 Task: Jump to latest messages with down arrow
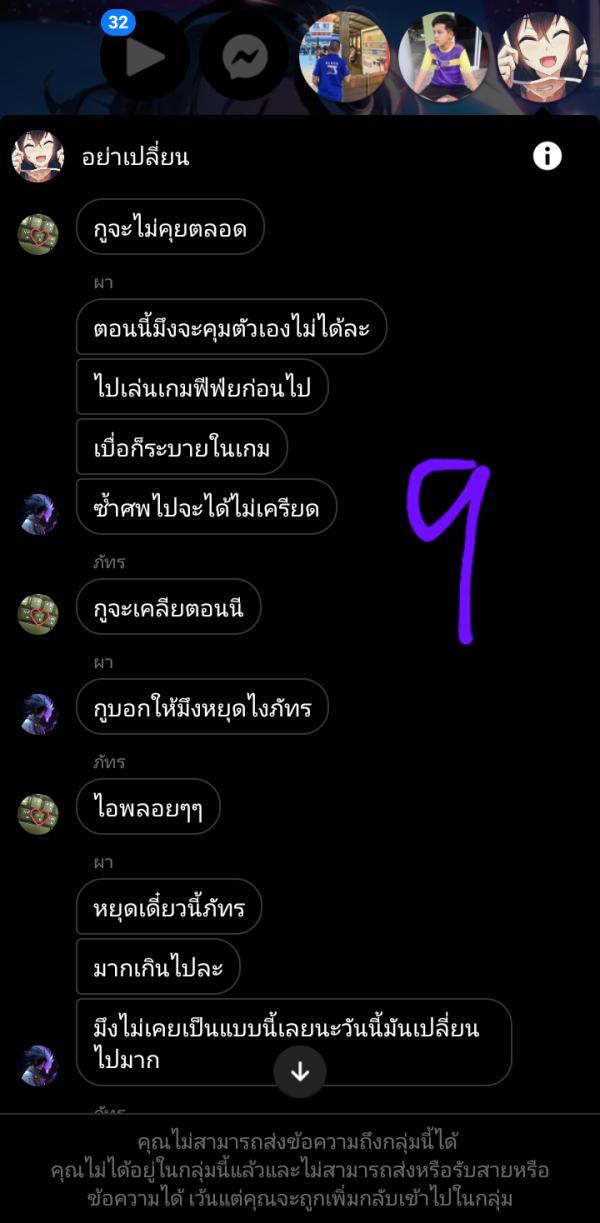(x=300, y=1072)
